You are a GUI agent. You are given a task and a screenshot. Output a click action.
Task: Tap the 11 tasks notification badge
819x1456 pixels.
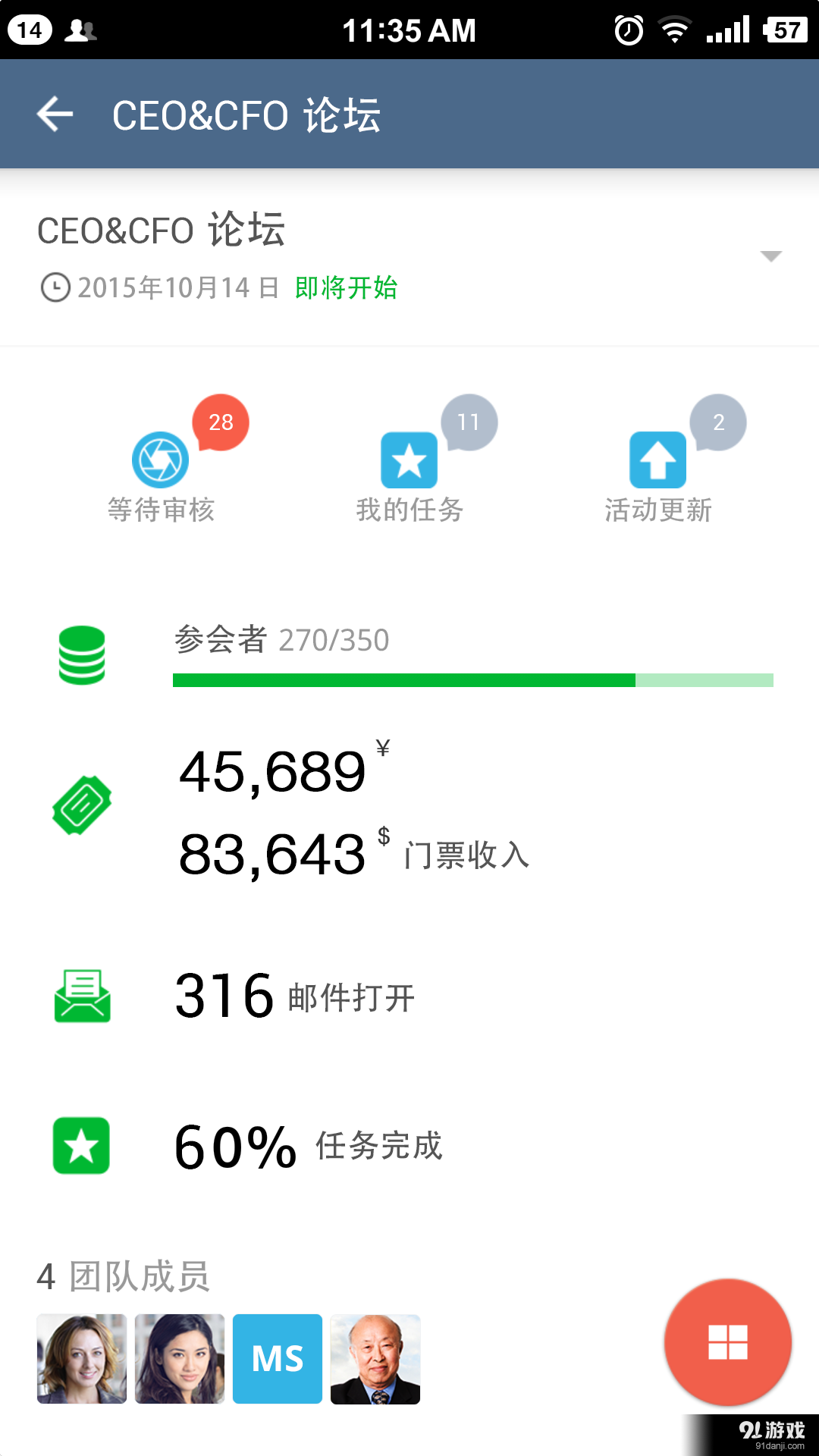pos(469,422)
